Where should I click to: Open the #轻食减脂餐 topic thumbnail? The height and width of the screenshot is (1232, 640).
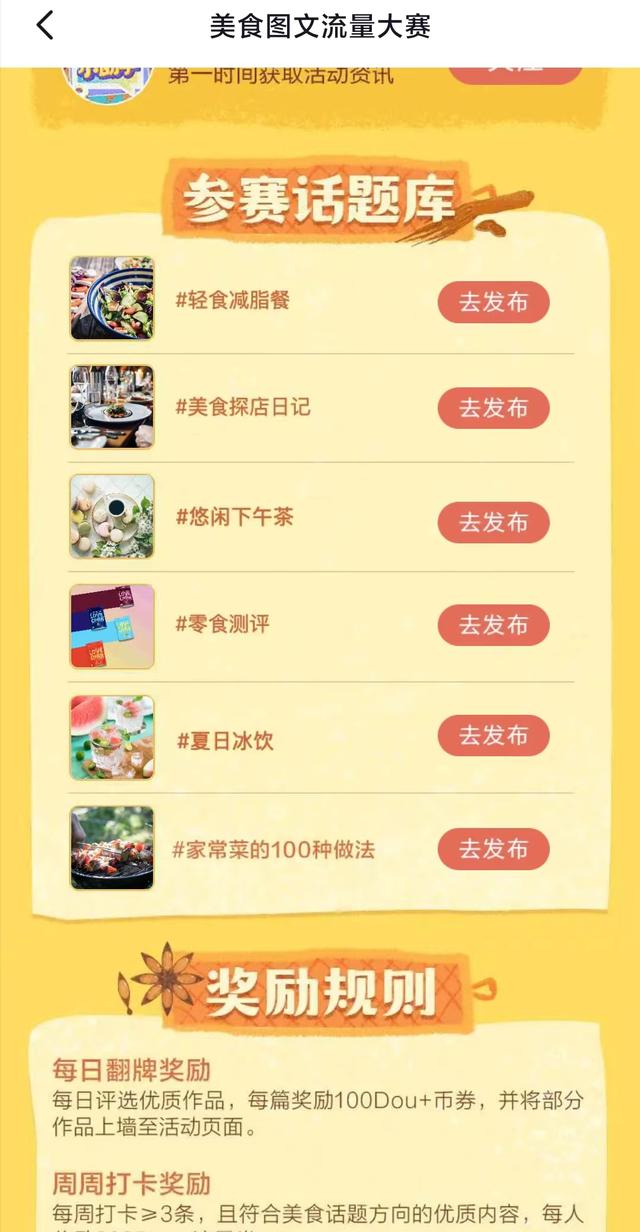click(112, 298)
